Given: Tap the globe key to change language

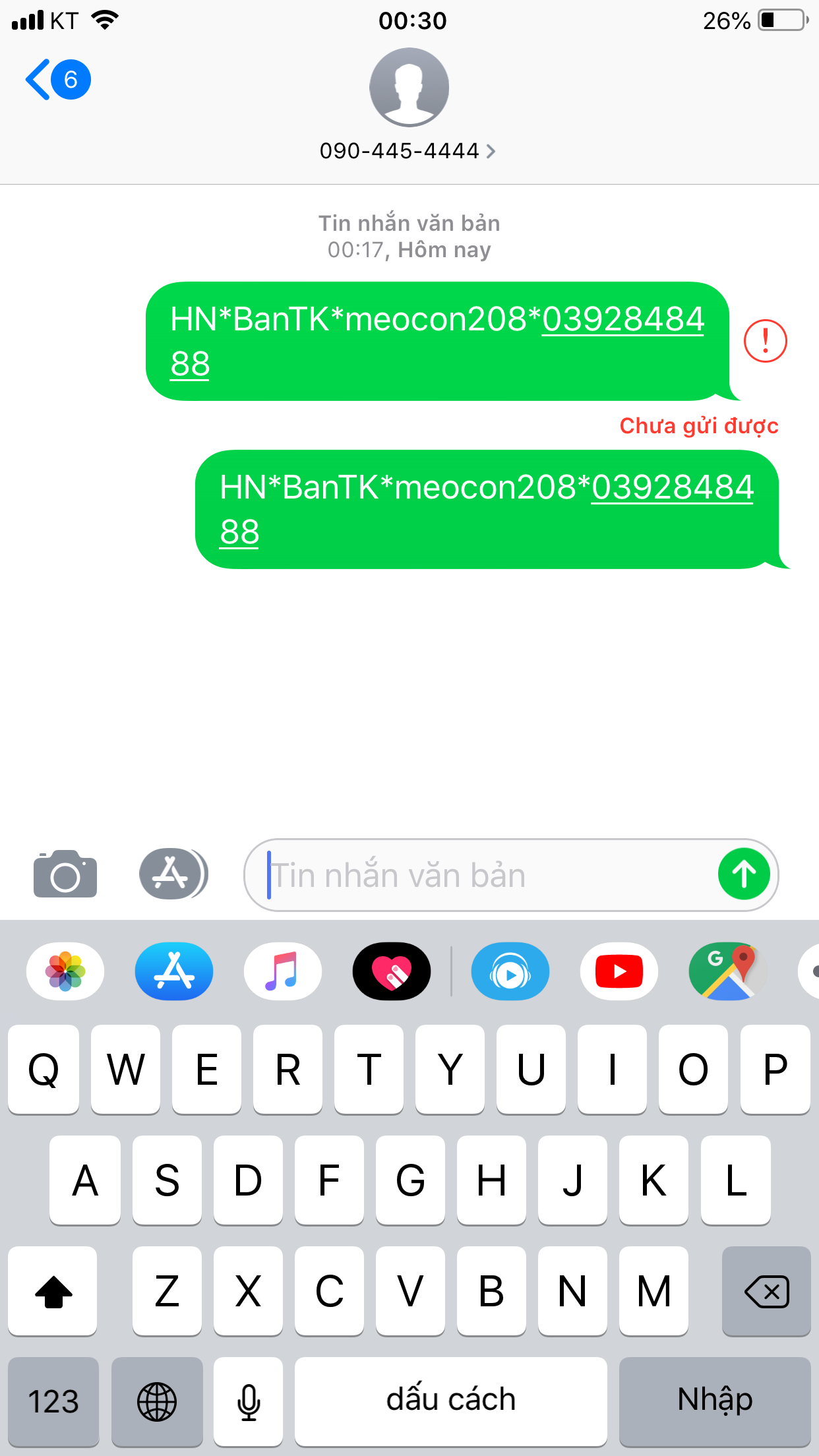Looking at the screenshot, I should 157,1401.
